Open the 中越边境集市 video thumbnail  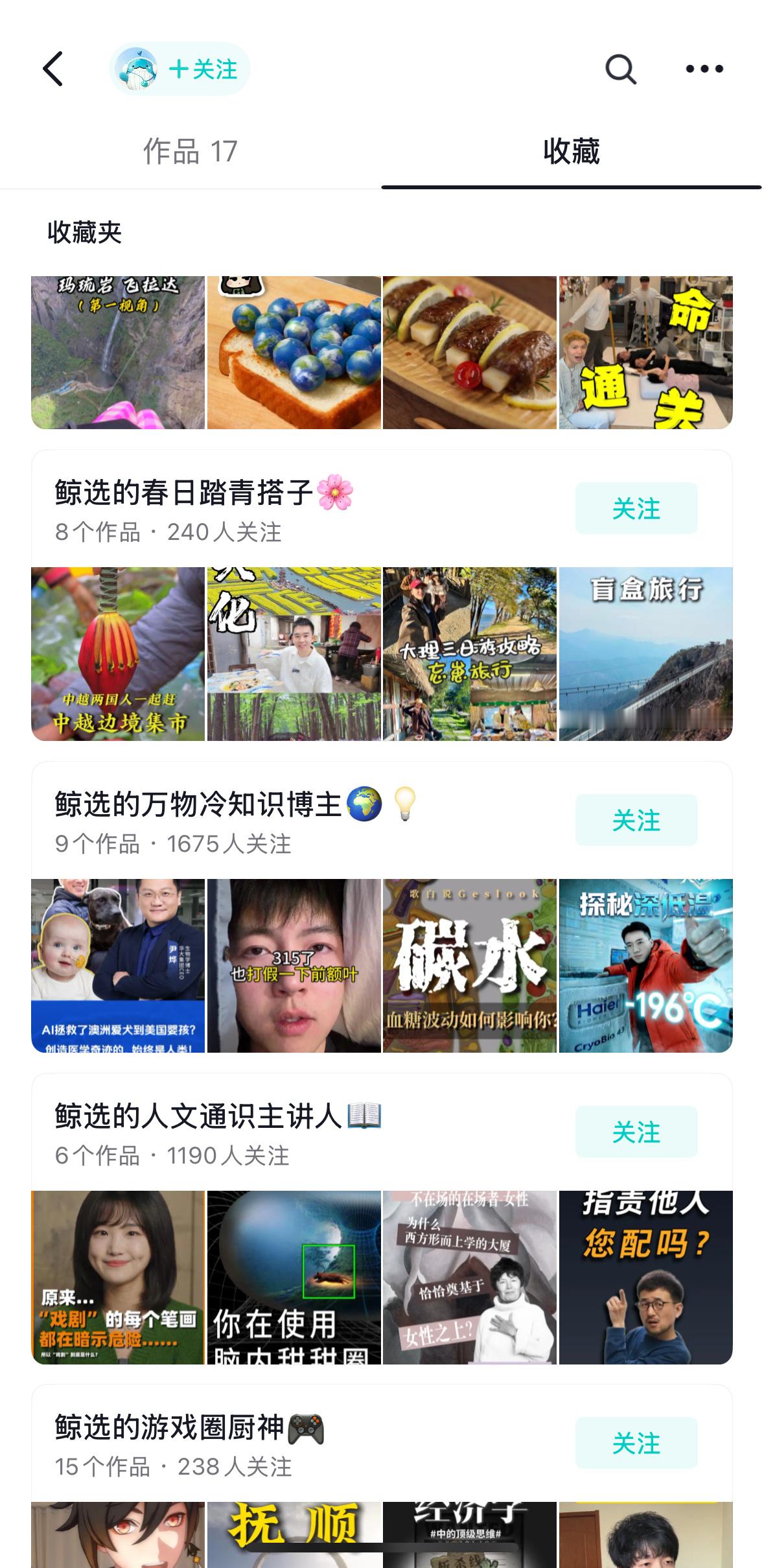click(x=118, y=654)
